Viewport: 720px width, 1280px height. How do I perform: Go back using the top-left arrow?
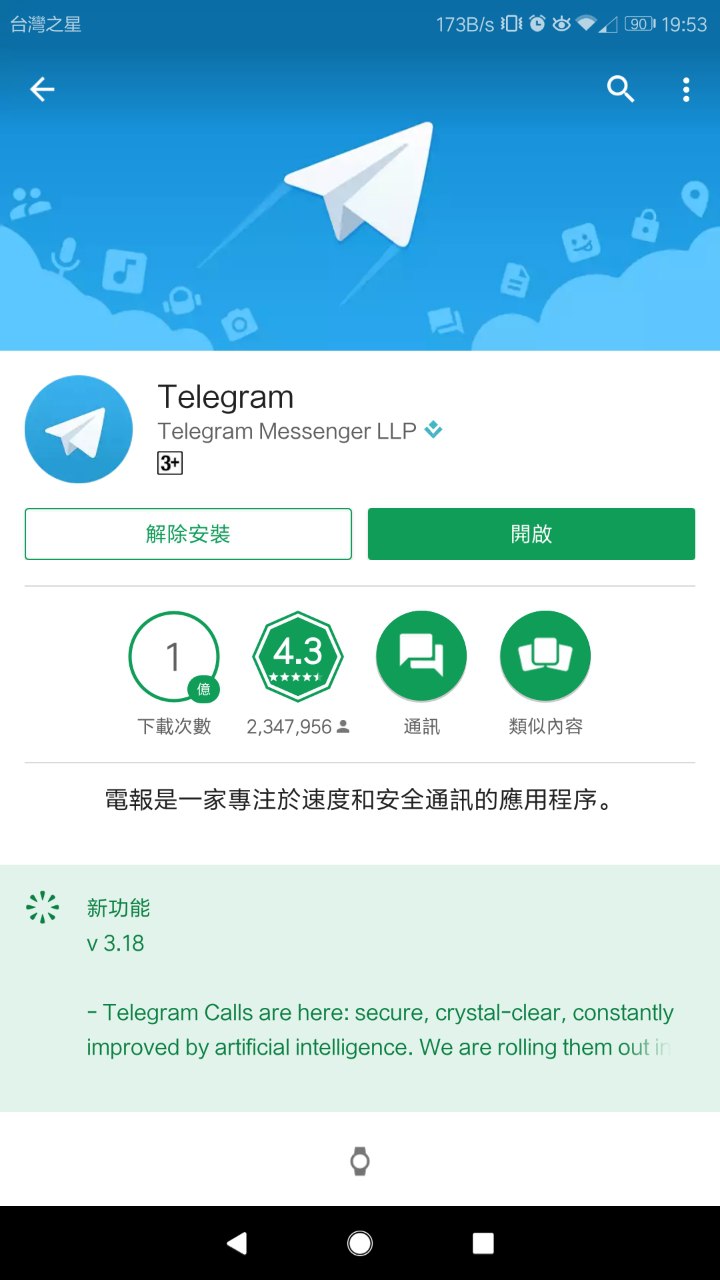[42, 90]
